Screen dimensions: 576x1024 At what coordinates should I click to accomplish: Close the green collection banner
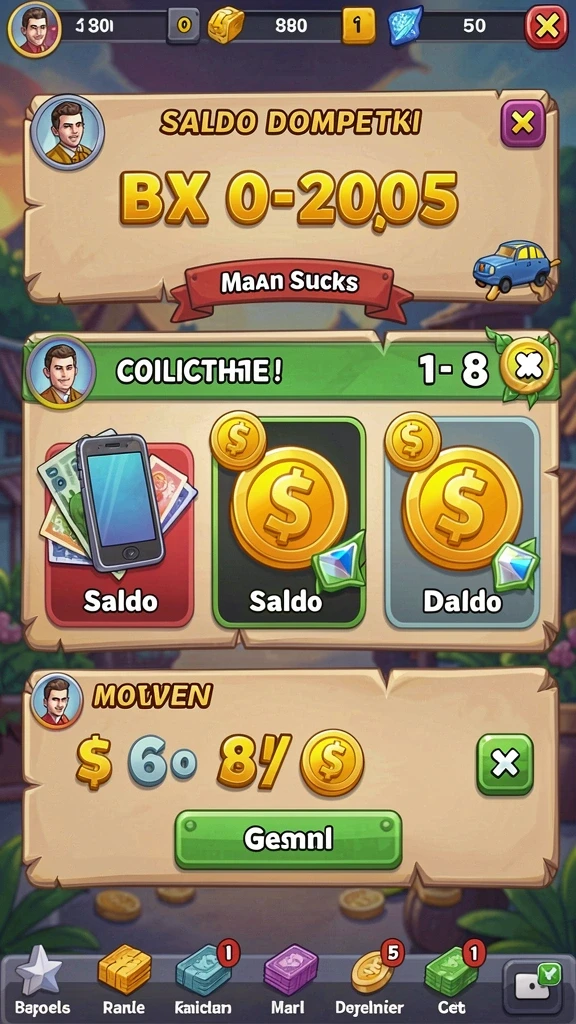click(529, 368)
